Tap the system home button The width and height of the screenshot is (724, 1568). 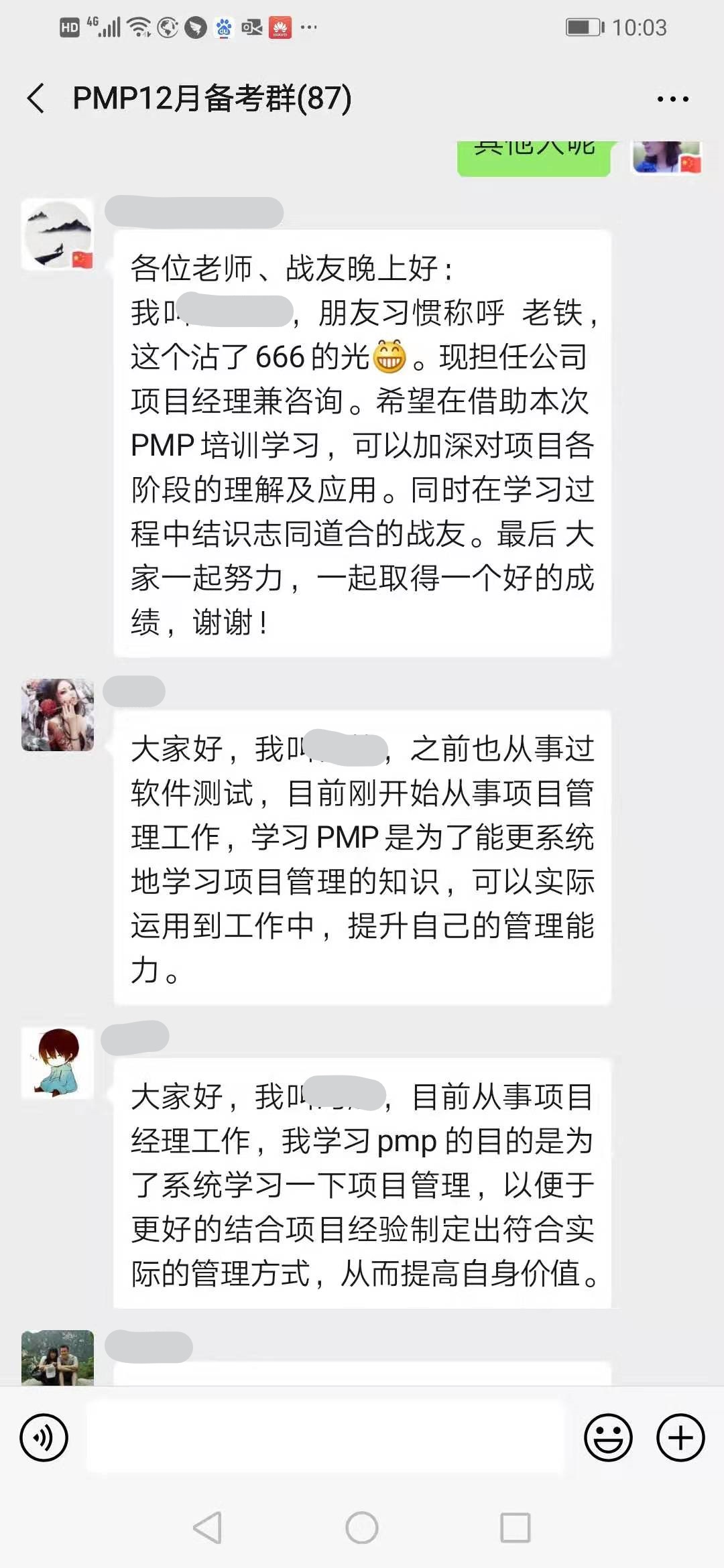[x=362, y=1528]
